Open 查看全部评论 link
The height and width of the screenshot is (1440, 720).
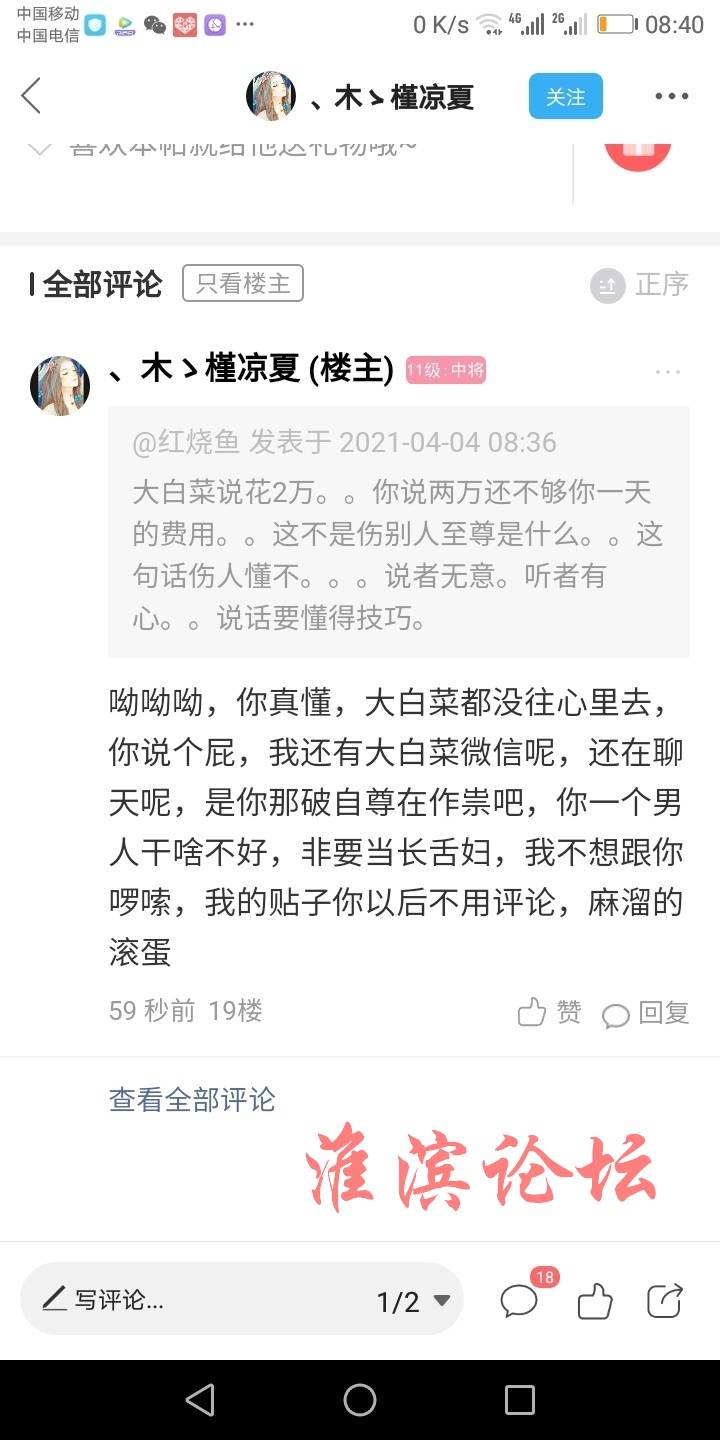192,1100
